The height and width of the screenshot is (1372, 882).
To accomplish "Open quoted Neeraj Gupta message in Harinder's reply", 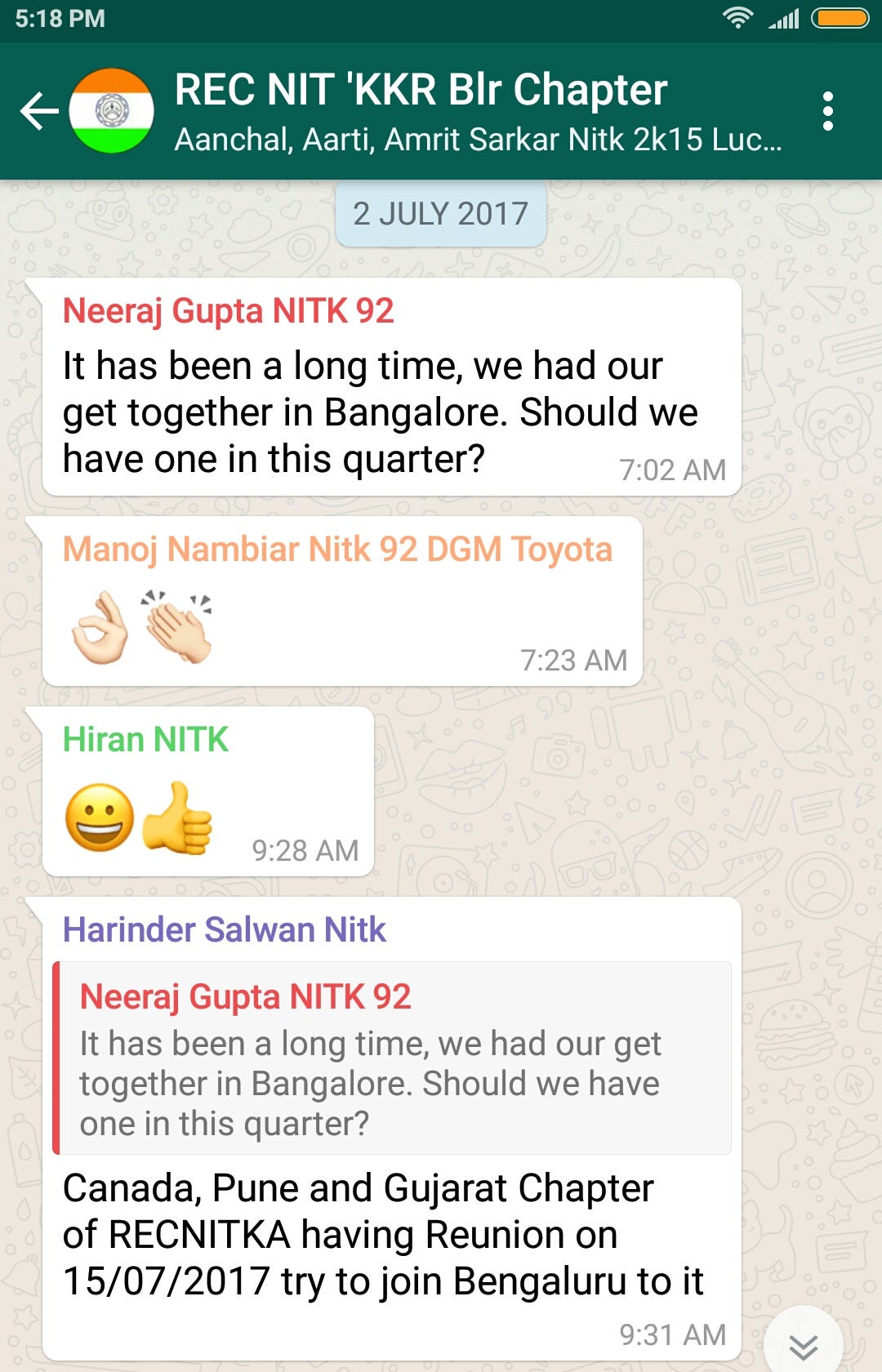I will (392, 1058).
